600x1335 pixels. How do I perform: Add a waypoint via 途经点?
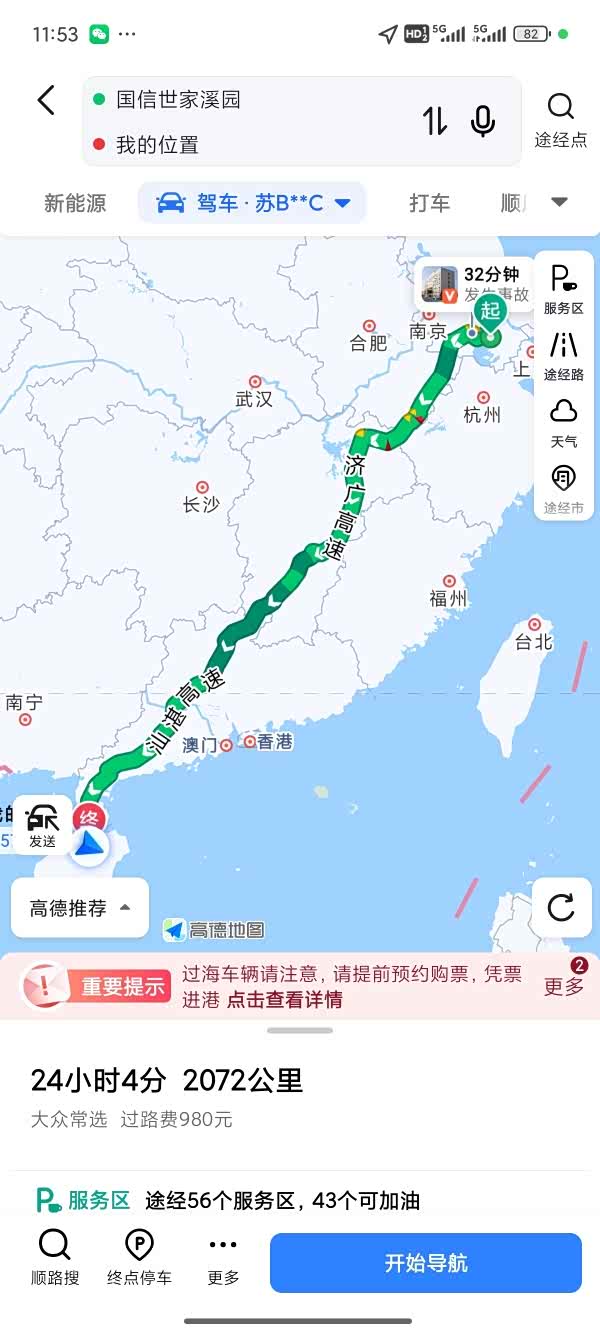pos(560,120)
